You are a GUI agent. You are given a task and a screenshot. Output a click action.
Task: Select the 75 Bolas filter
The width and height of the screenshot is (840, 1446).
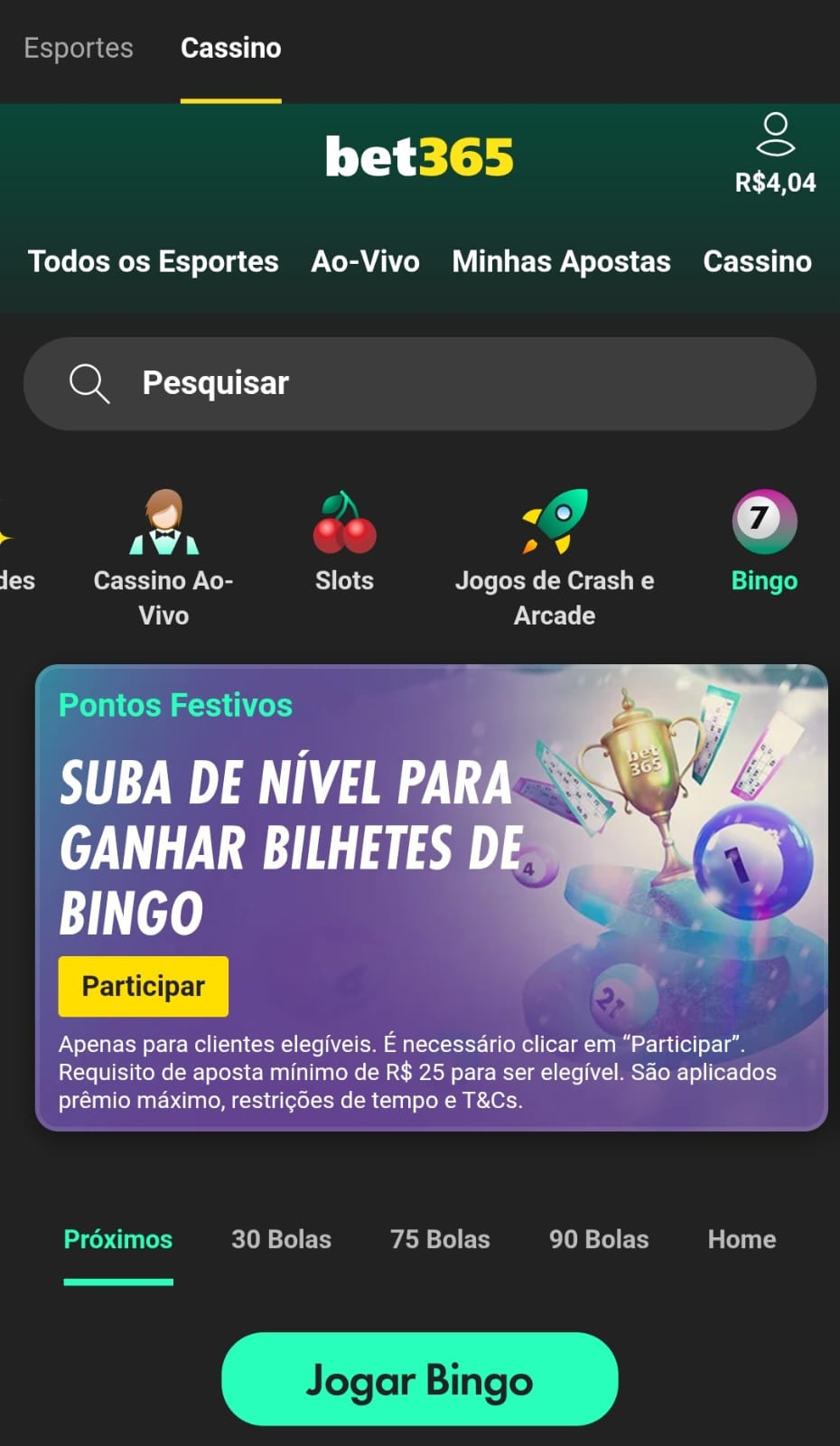point(440,1239)
